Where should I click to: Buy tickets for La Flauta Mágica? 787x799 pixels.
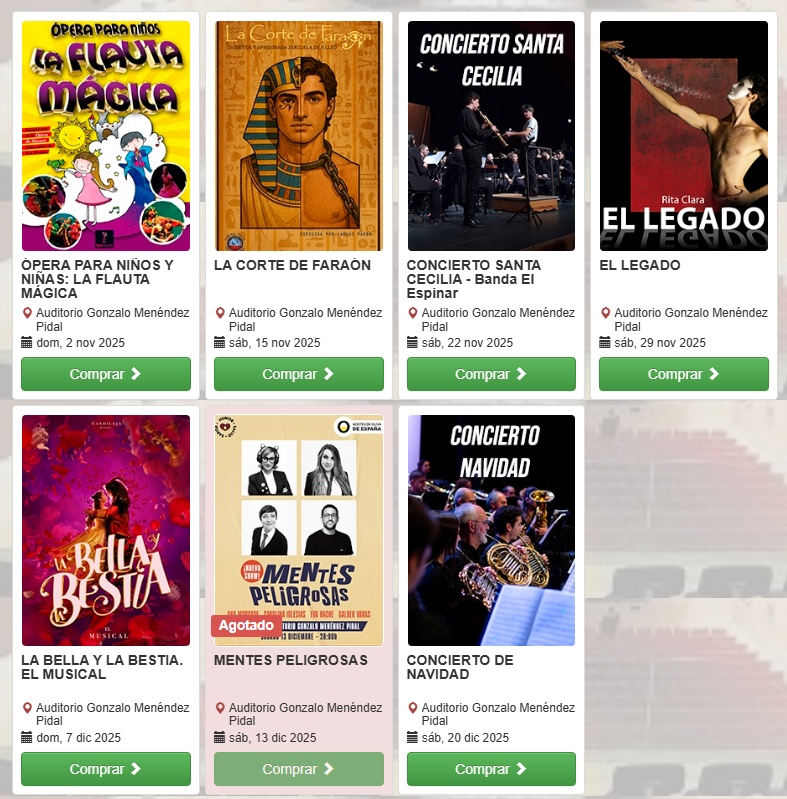coord(106,374)
